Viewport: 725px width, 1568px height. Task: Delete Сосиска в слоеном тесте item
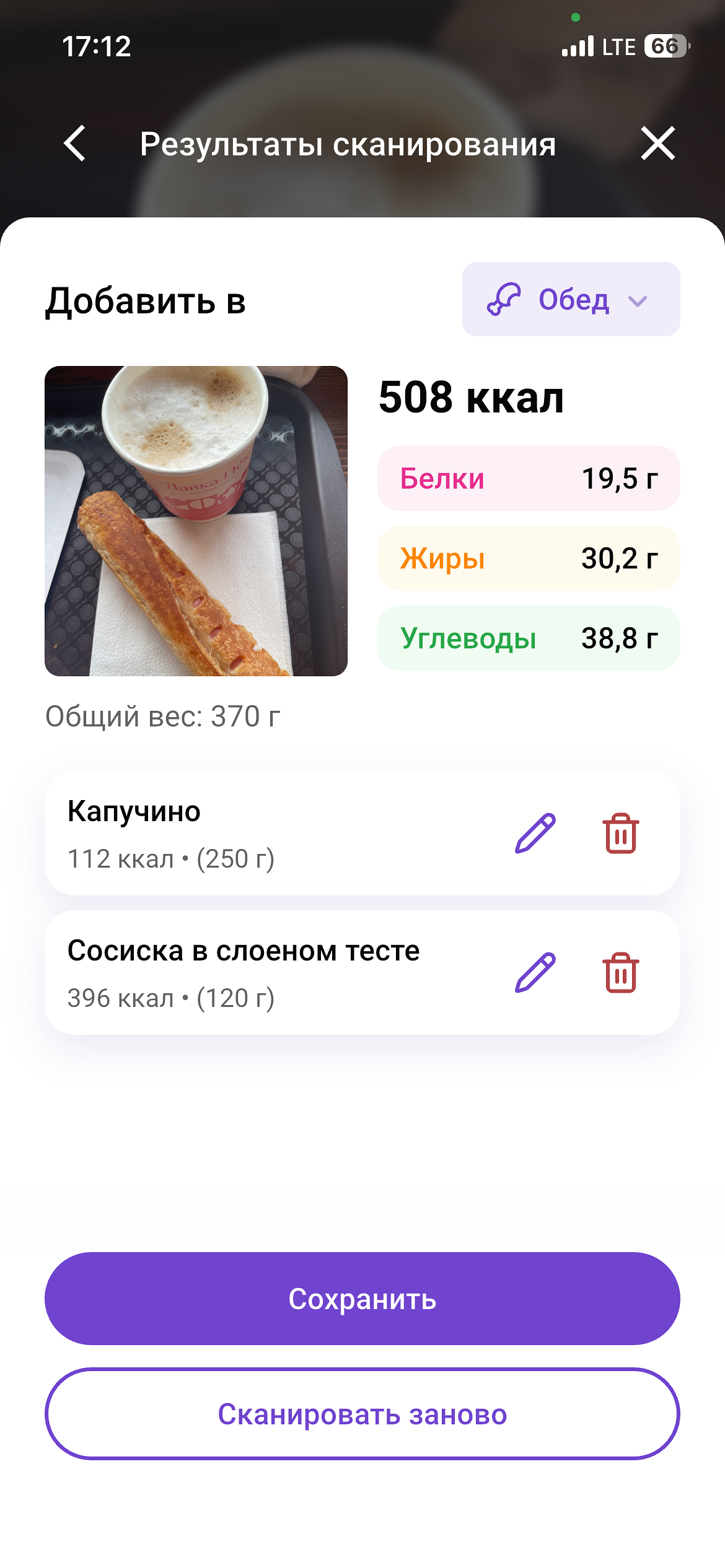point(620,973)
